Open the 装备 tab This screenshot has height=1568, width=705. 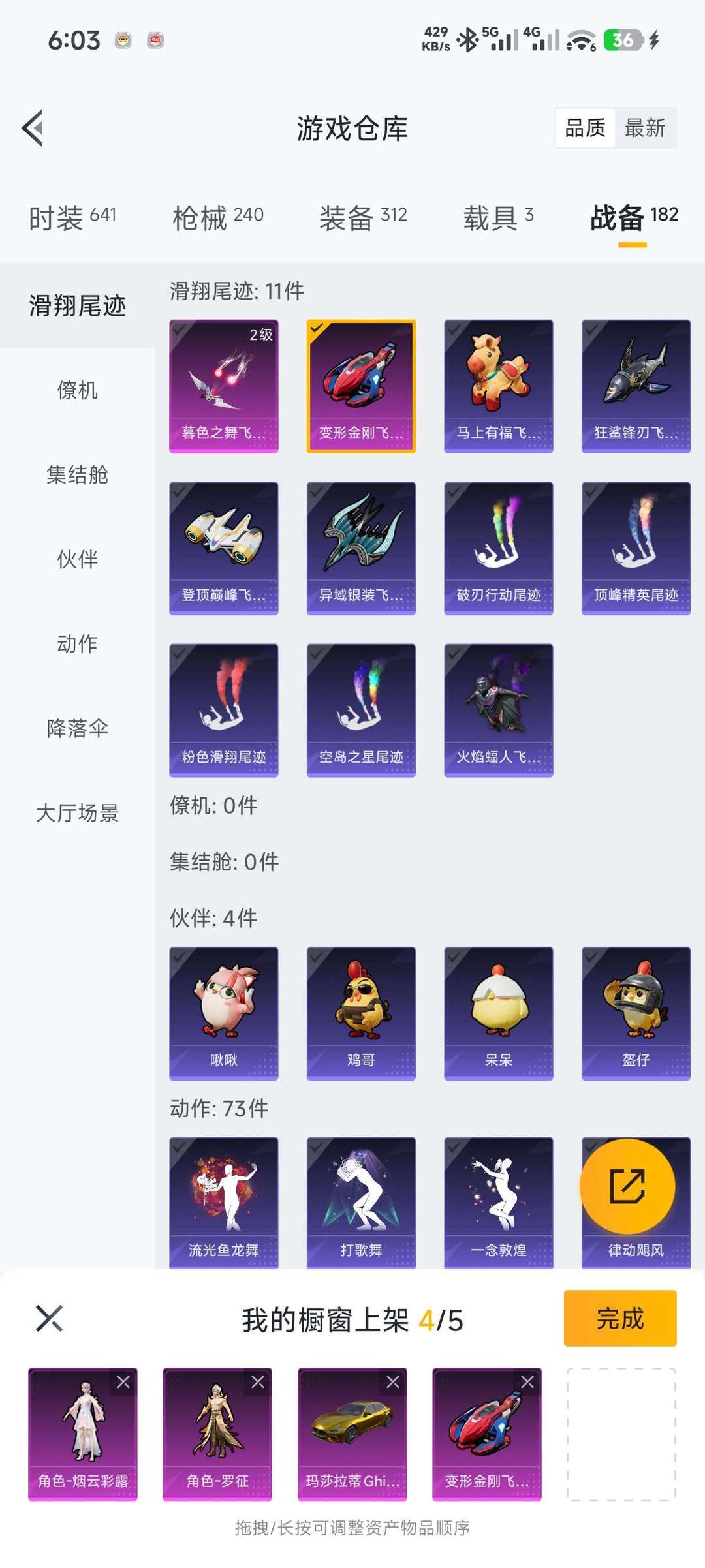click(x=363, y=217)
